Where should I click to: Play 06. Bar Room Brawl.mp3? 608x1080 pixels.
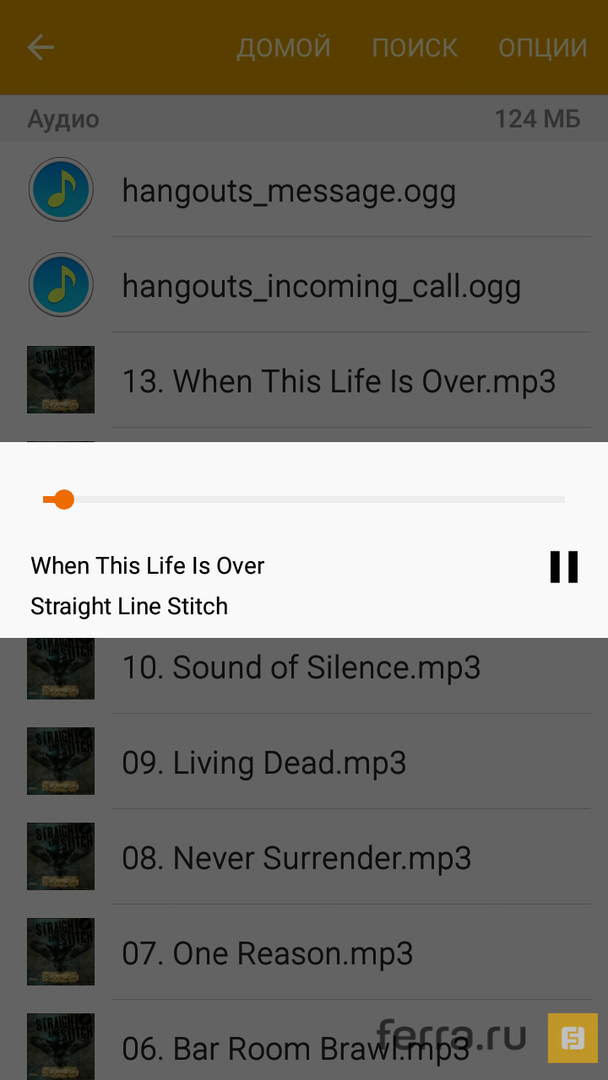point(295,1048)
